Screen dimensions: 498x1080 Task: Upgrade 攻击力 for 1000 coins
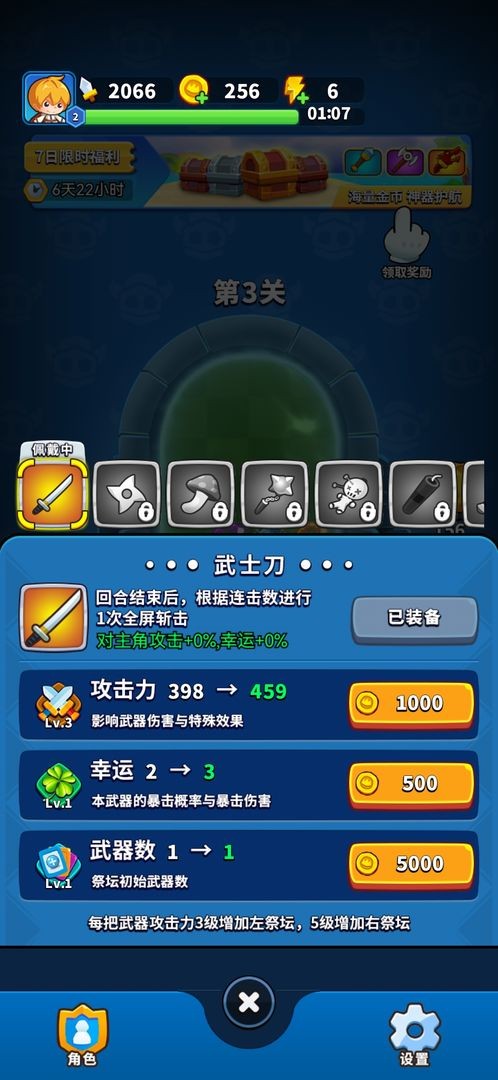(x=411, y=704)
